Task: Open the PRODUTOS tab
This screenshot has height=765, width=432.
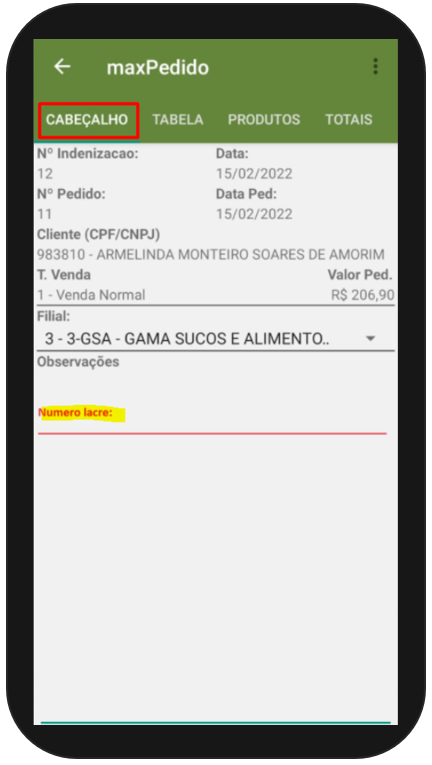Action: [x=264, y=120]
